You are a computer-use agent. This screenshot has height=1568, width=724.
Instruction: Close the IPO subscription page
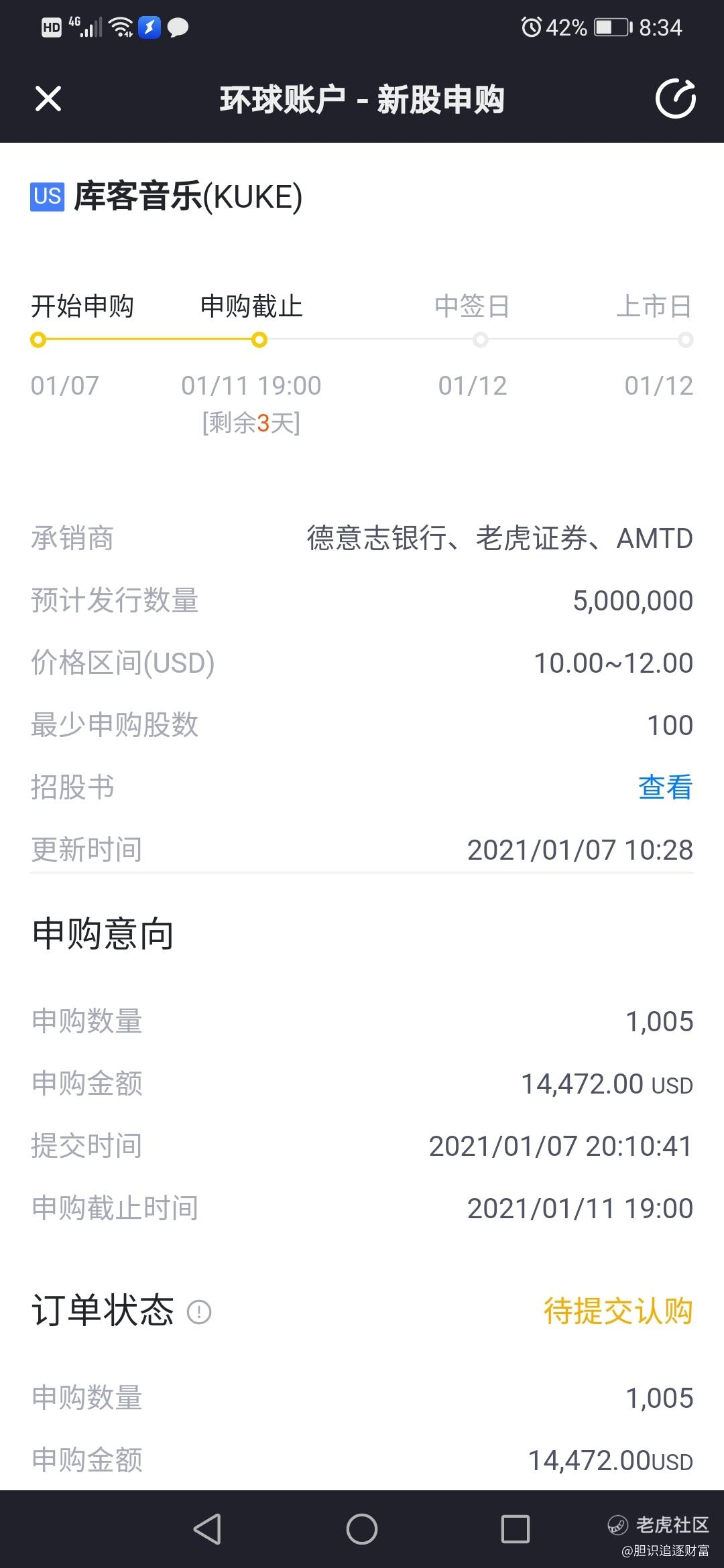pyautogui.click(x=48, y=99)
